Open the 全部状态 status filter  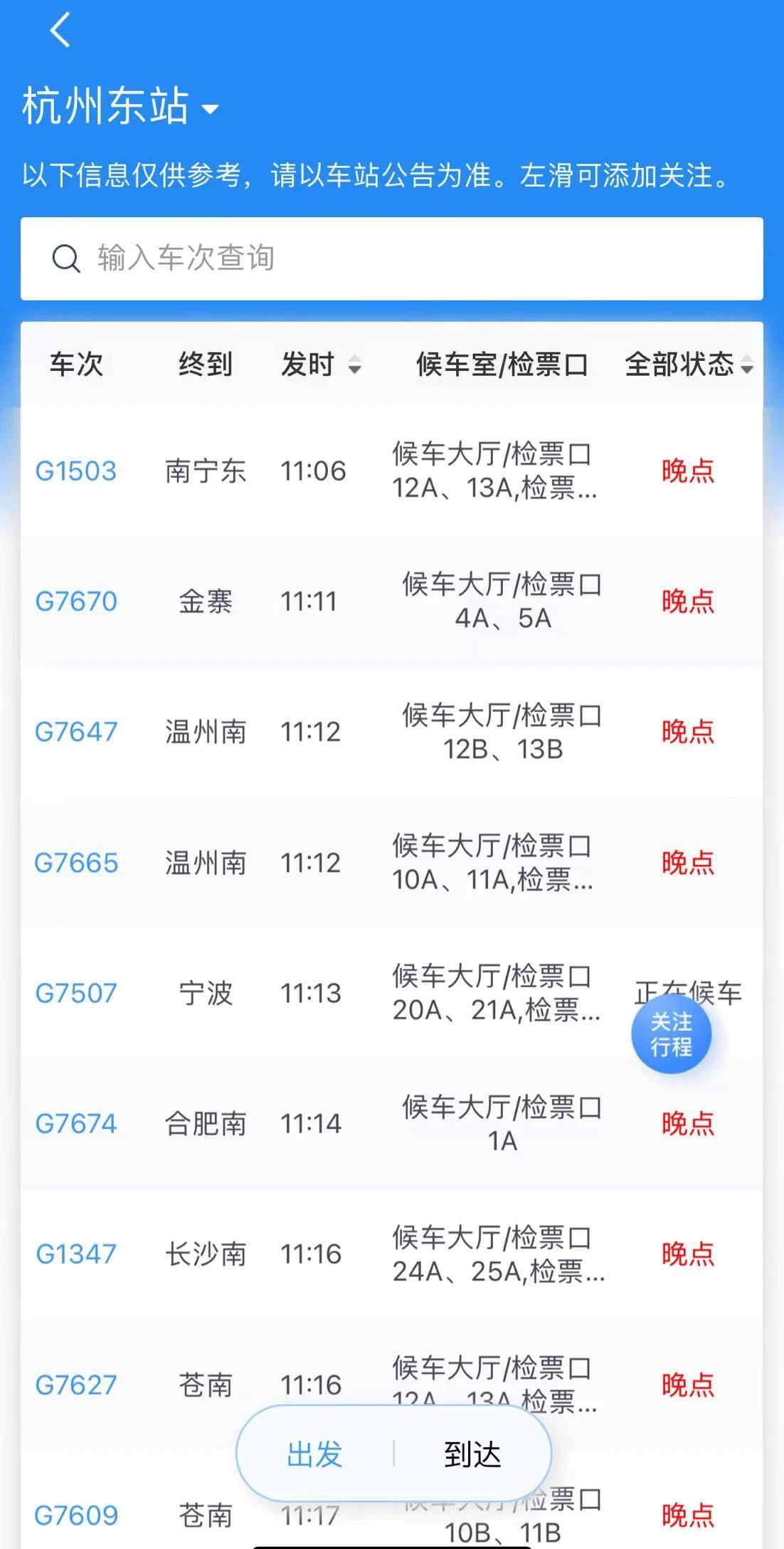687,365
